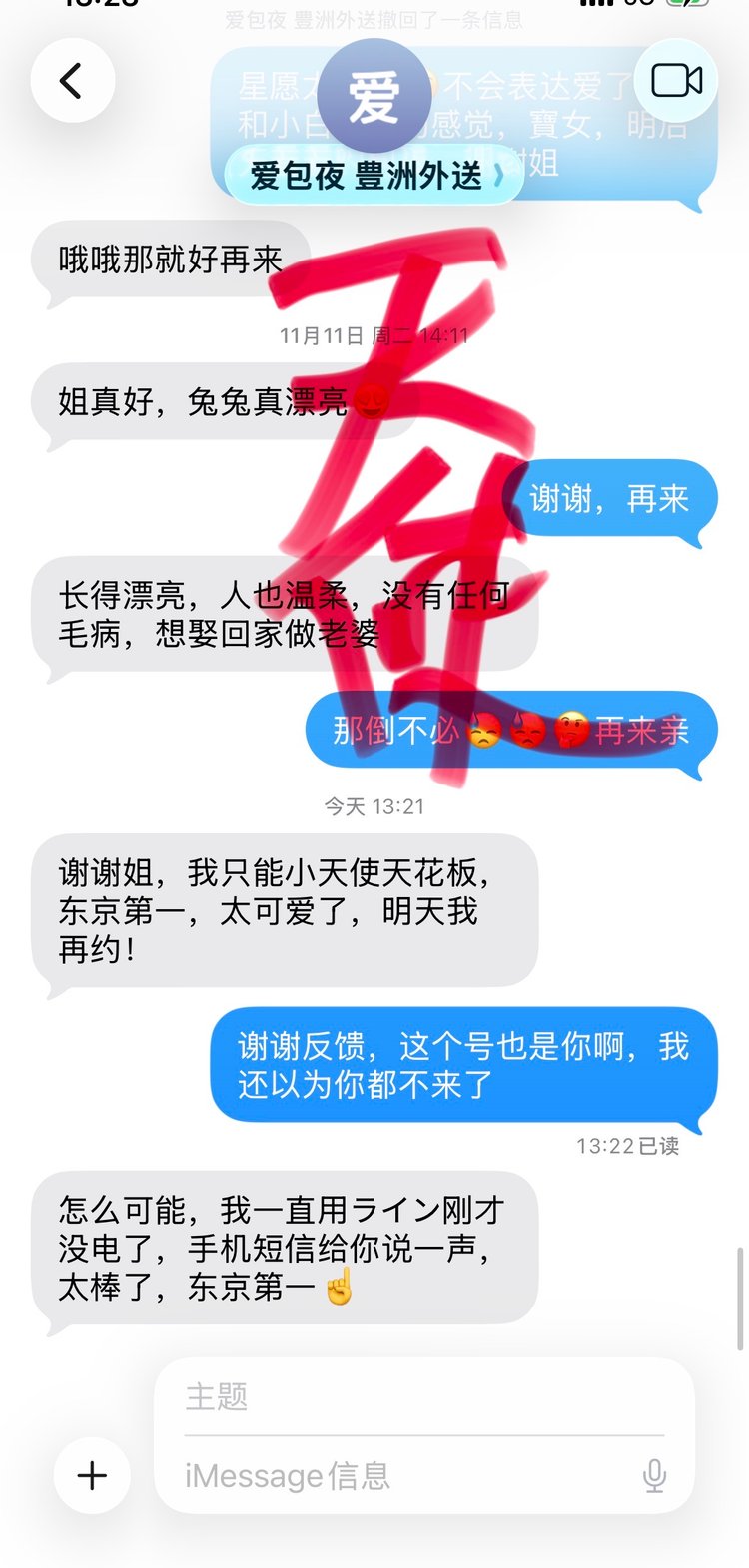This screenshot has height=1568, width=749.
Task: Go back to the conversations list
Action: 72,81
